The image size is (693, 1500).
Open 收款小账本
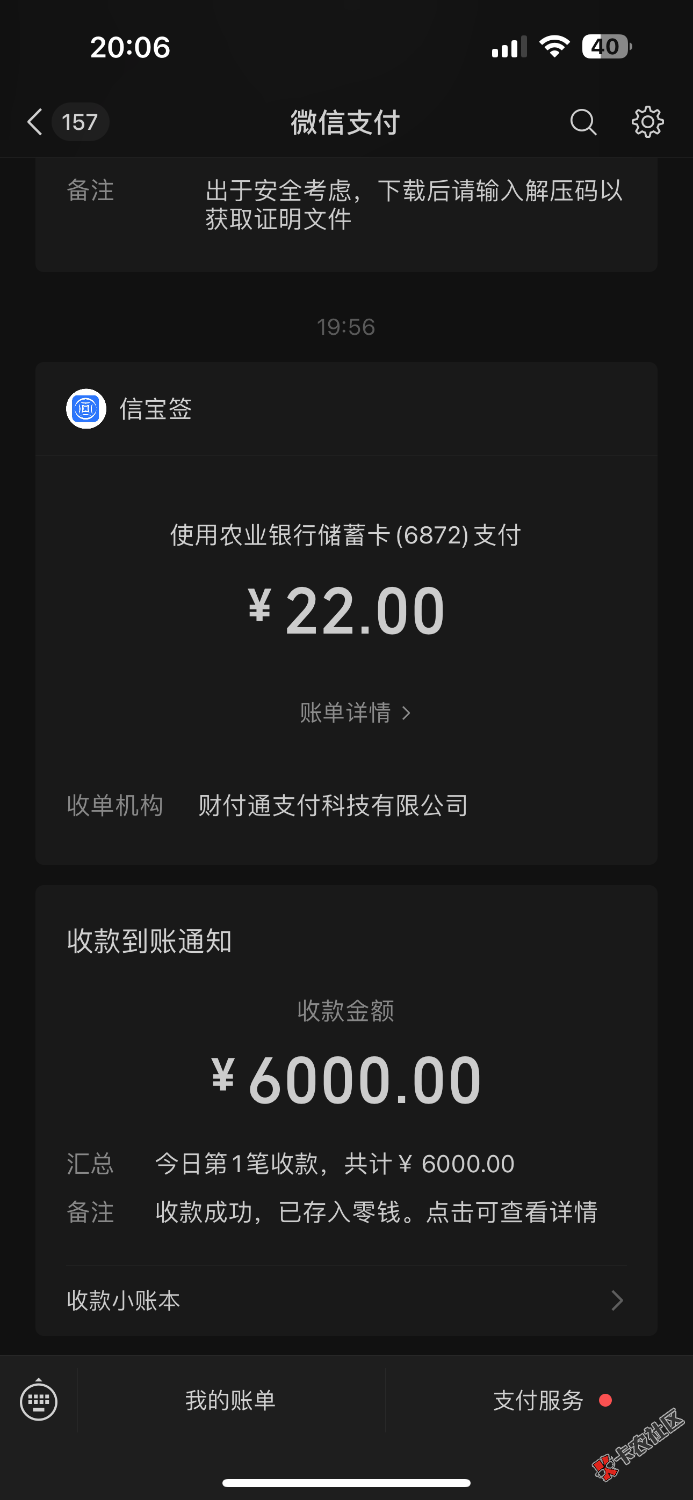point(346,1300)
